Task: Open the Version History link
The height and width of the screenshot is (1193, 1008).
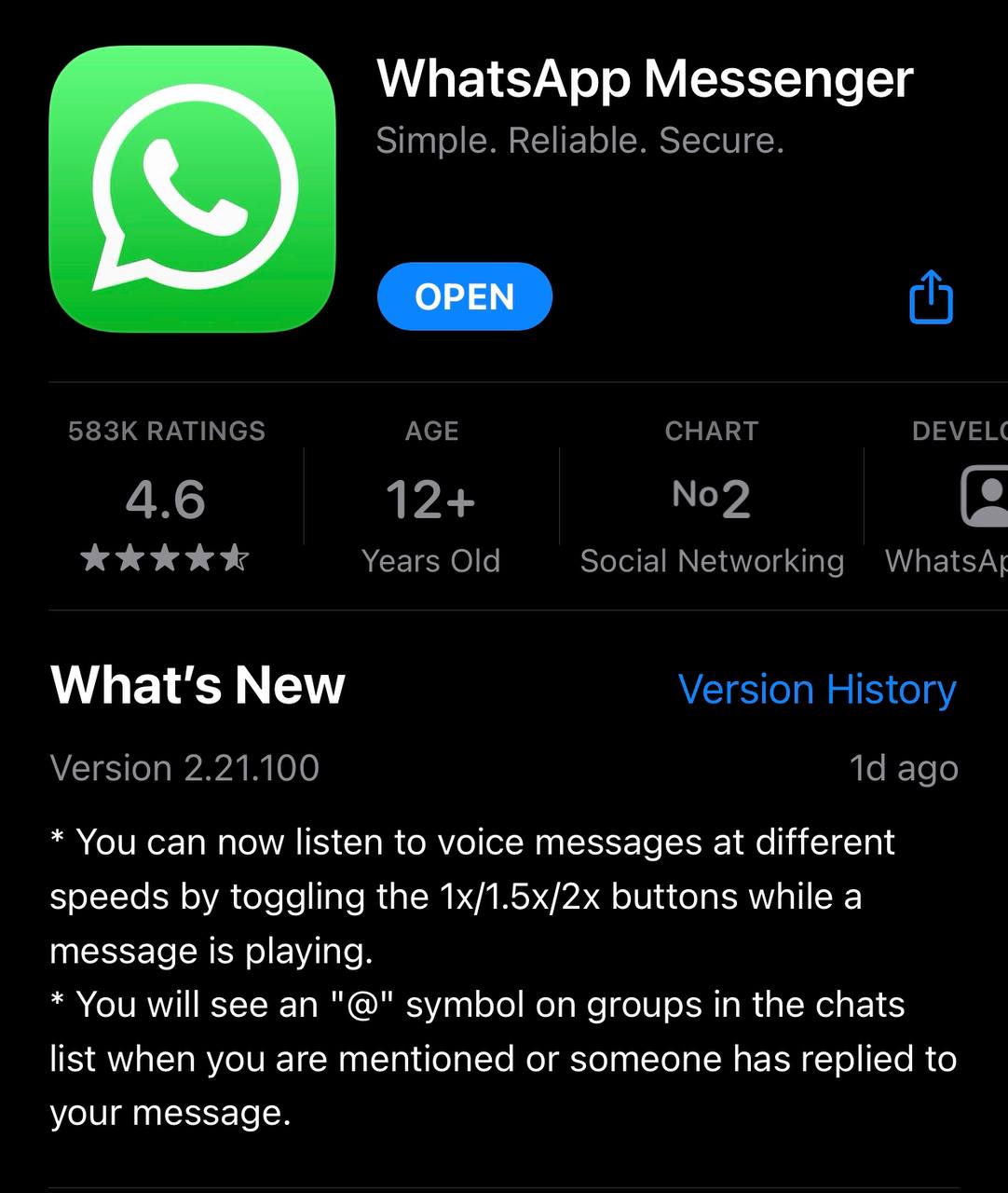Action: (x=816, y=690)
